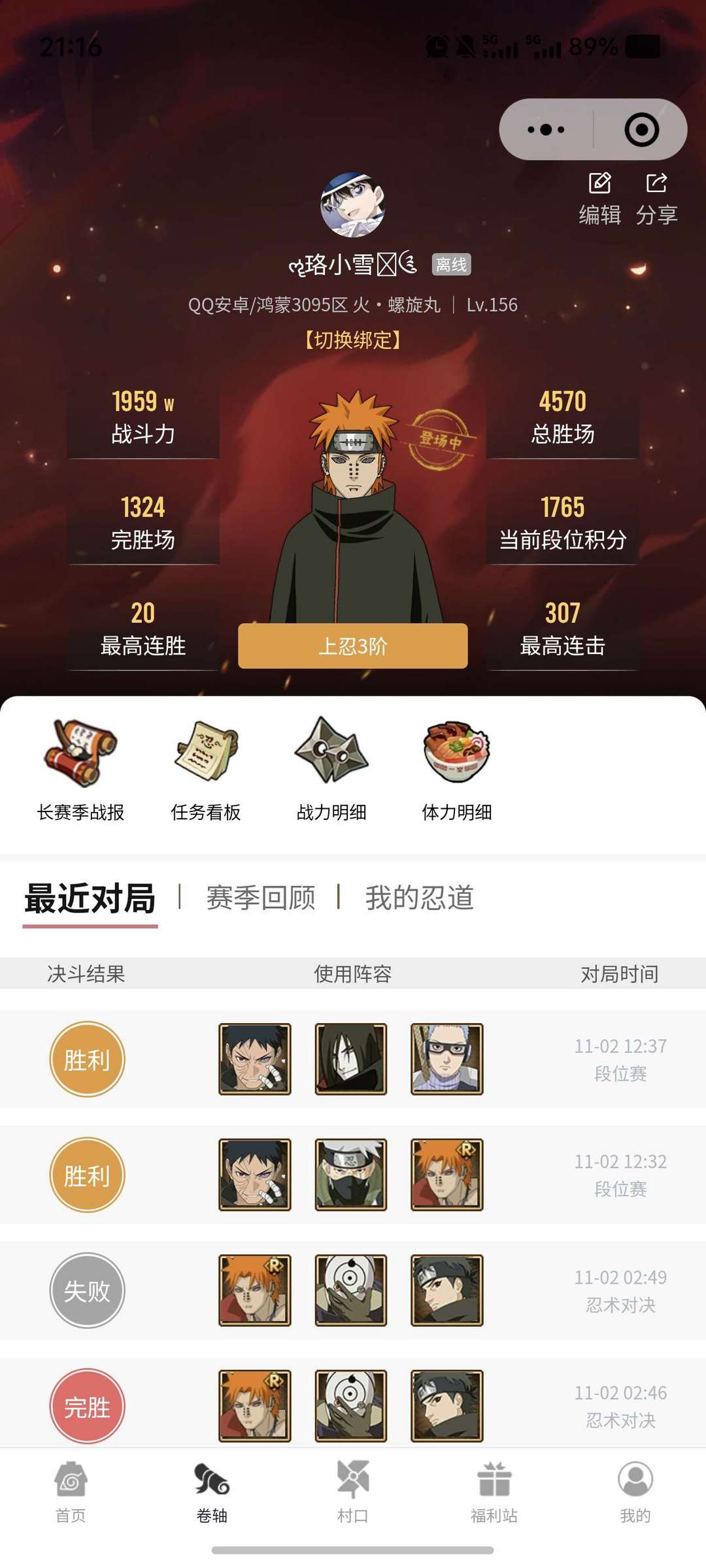The width and height of the screenshot is (706, 1568).
Task: Close the mini program with the circle button
Action: coord(641,129)
